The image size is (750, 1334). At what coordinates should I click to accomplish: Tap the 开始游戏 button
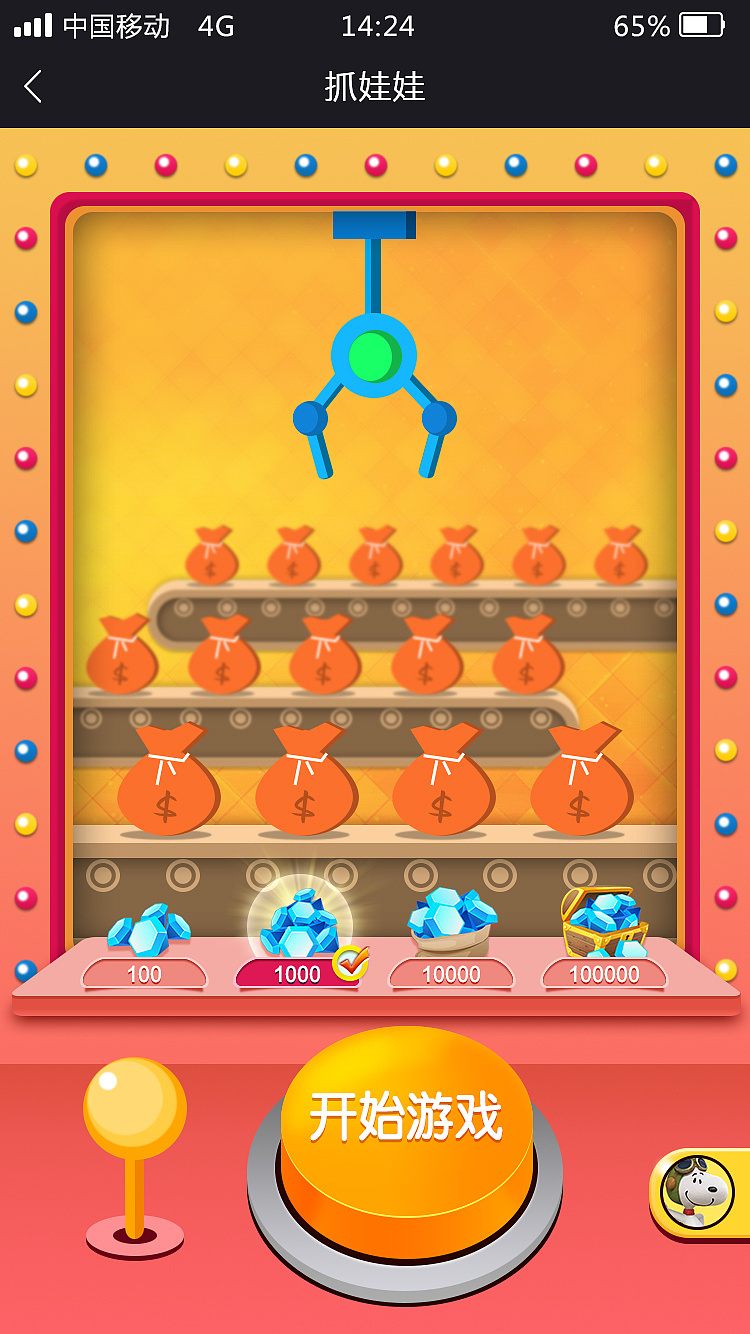tap(405, 1130)
